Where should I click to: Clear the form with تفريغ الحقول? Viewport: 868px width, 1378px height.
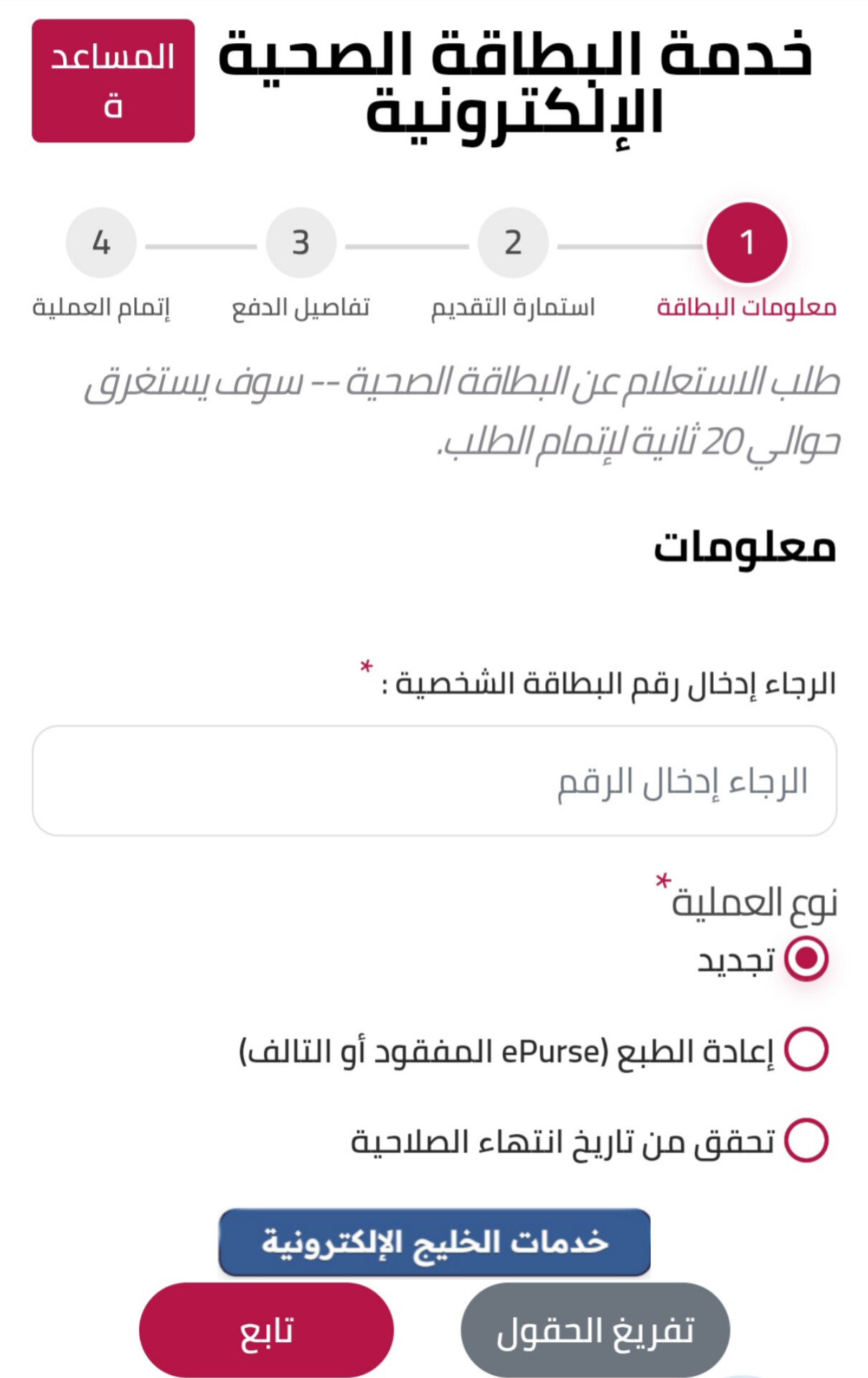pyautogui.click(x=595, y=1329)
